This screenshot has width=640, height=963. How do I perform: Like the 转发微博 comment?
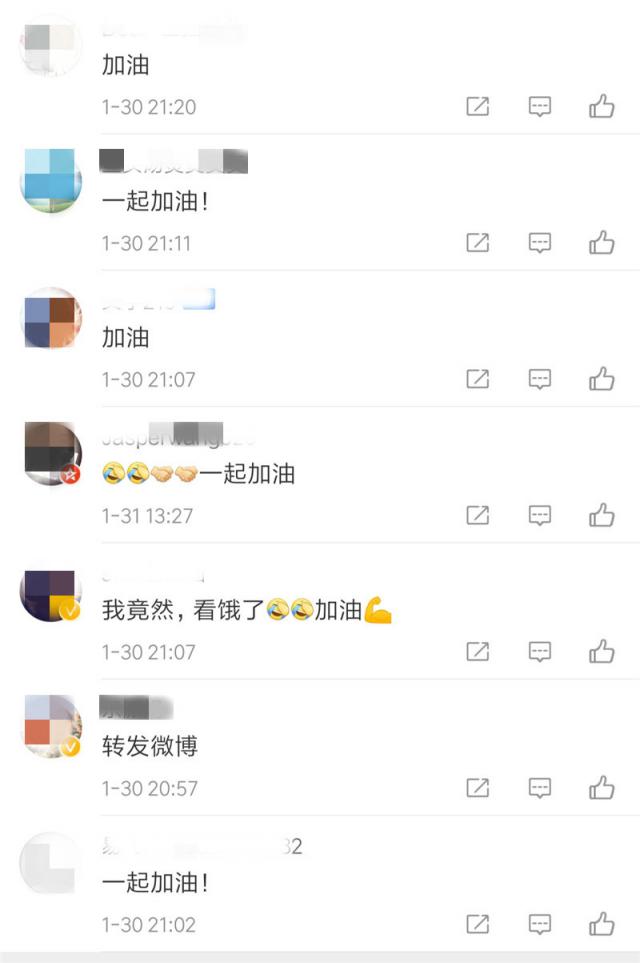[601, 788]
